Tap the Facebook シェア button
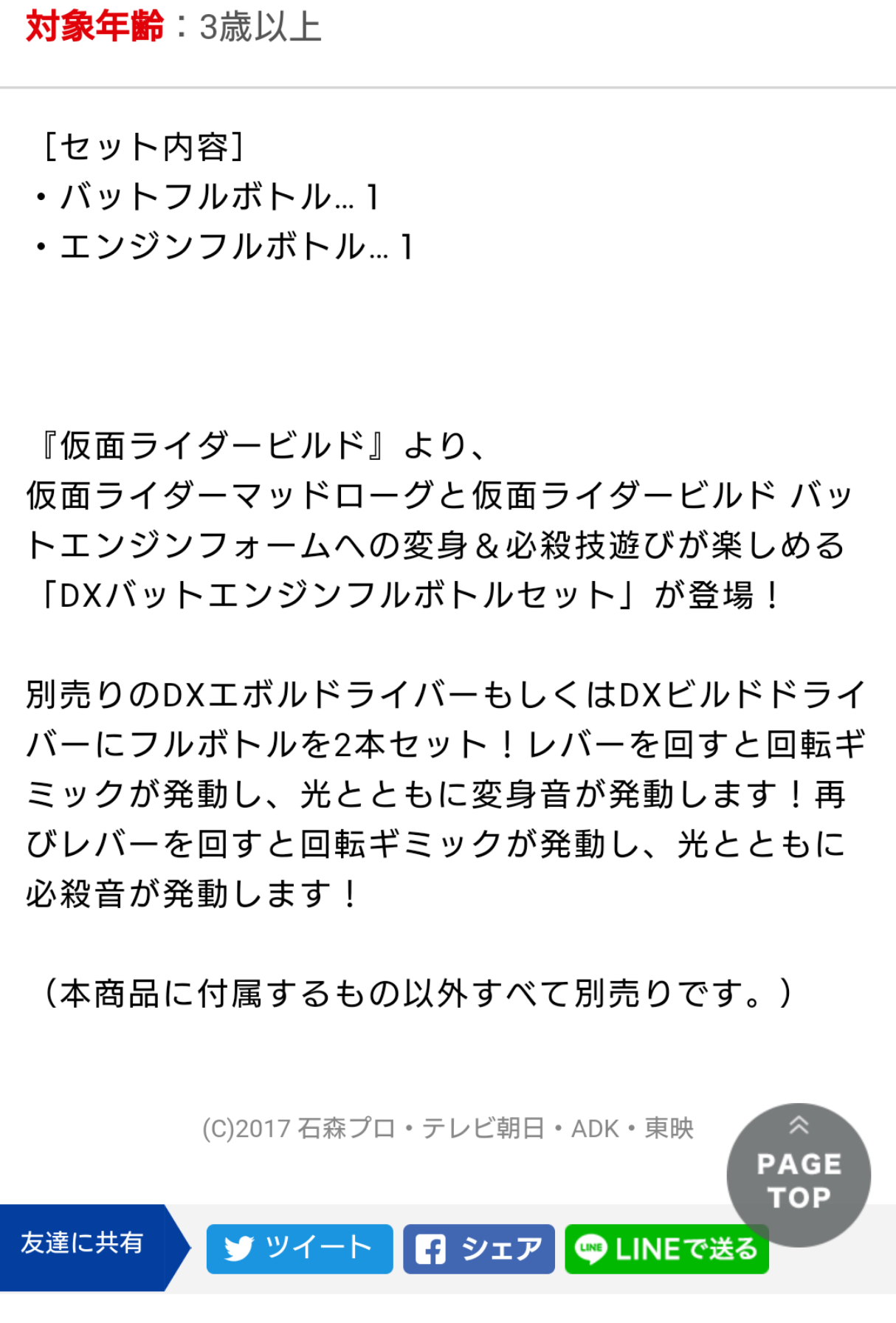 click(478, 1248)
